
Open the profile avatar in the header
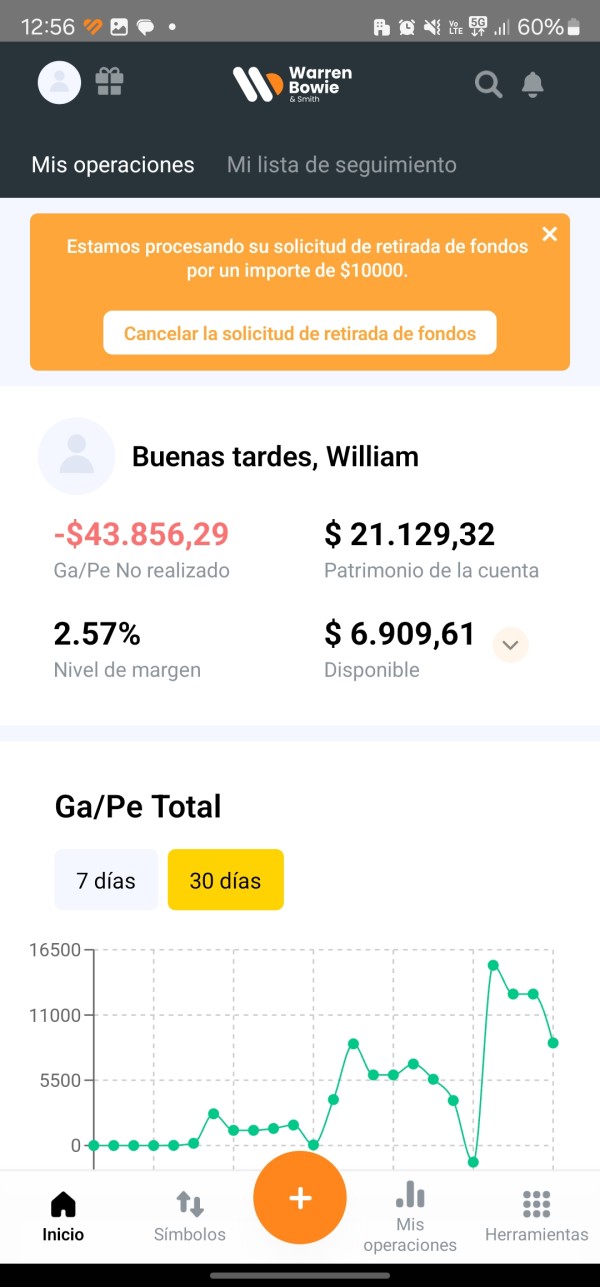pos(59,82)
